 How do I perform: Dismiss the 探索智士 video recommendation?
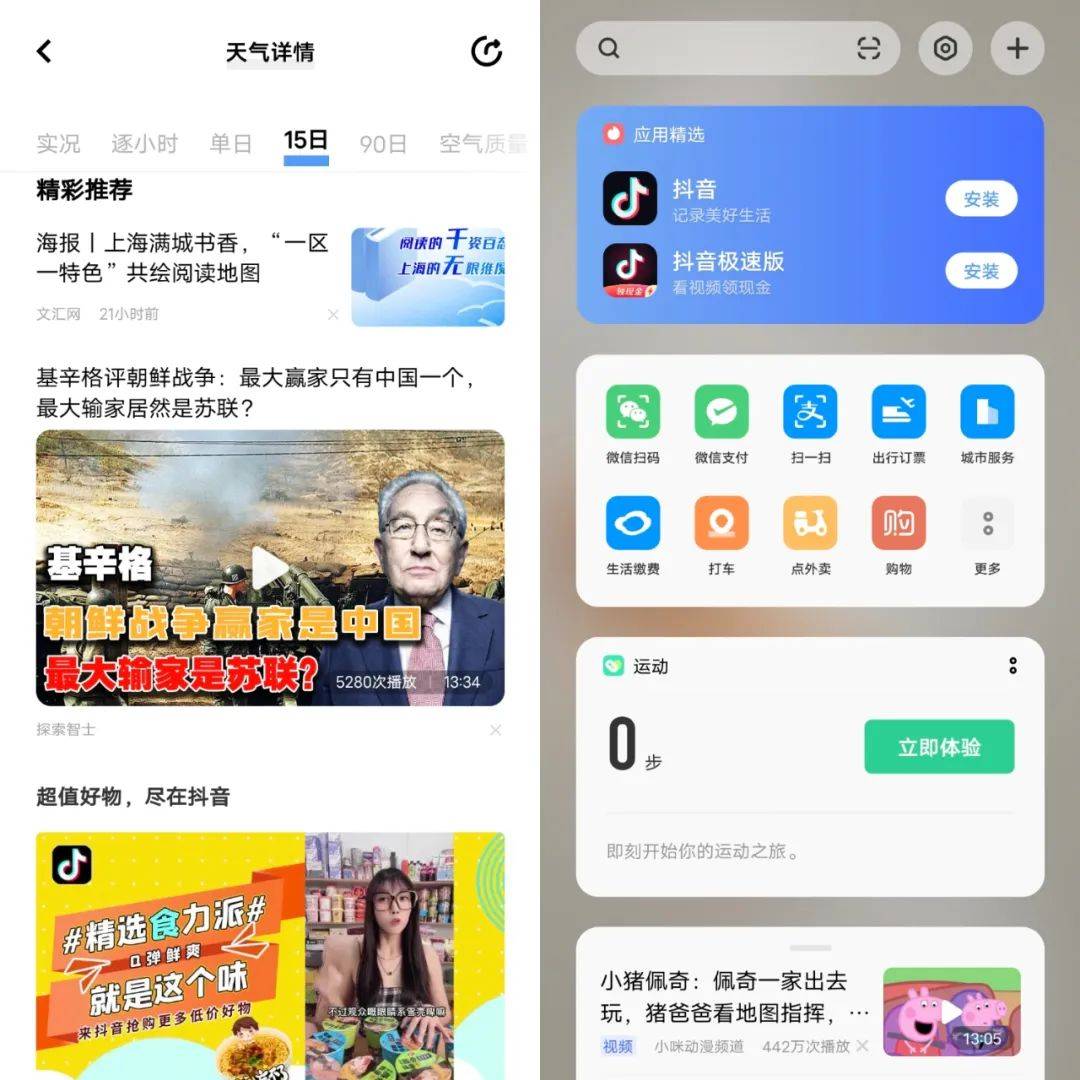495,731
